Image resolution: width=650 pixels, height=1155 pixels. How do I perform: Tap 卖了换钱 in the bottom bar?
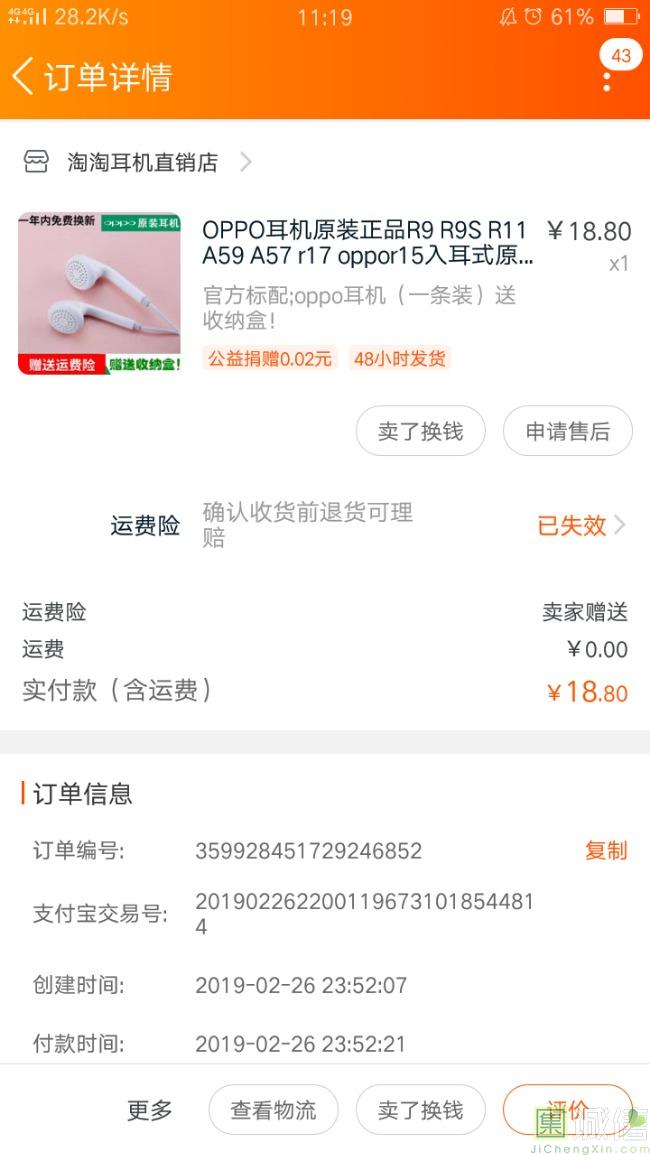421,1109
